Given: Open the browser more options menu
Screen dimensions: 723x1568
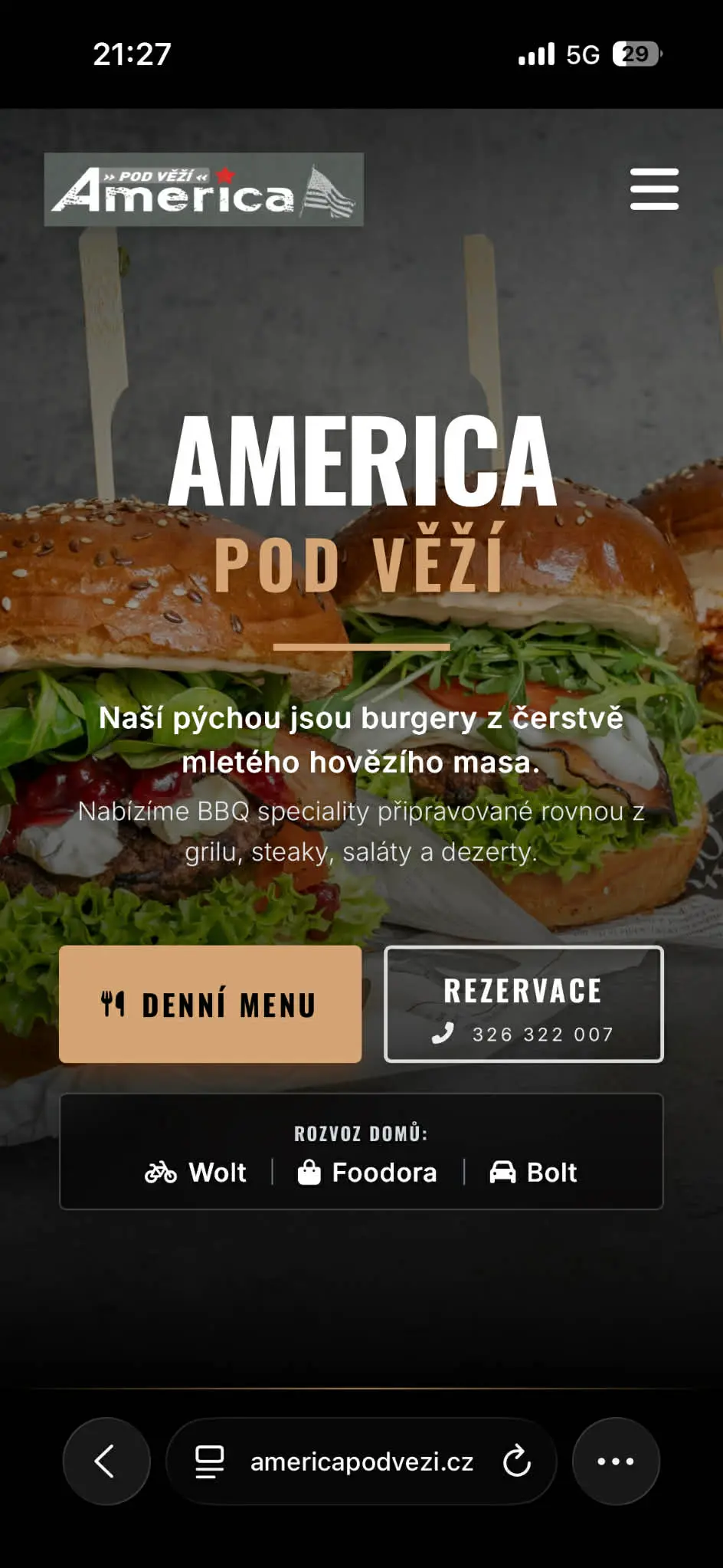Looking at the screenshot, I should click(x=616, y=1461).
